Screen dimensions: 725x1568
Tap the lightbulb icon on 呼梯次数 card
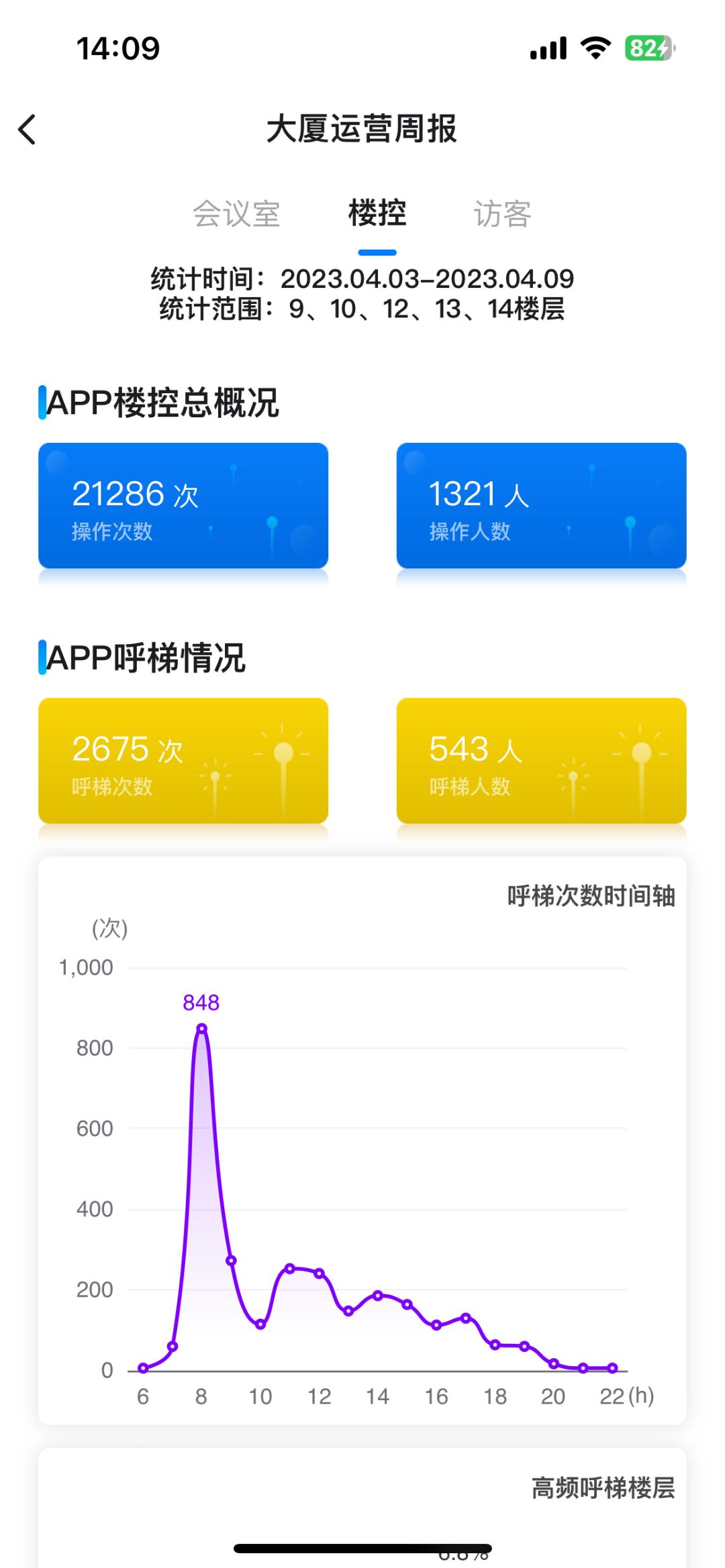tap(285, 753)
